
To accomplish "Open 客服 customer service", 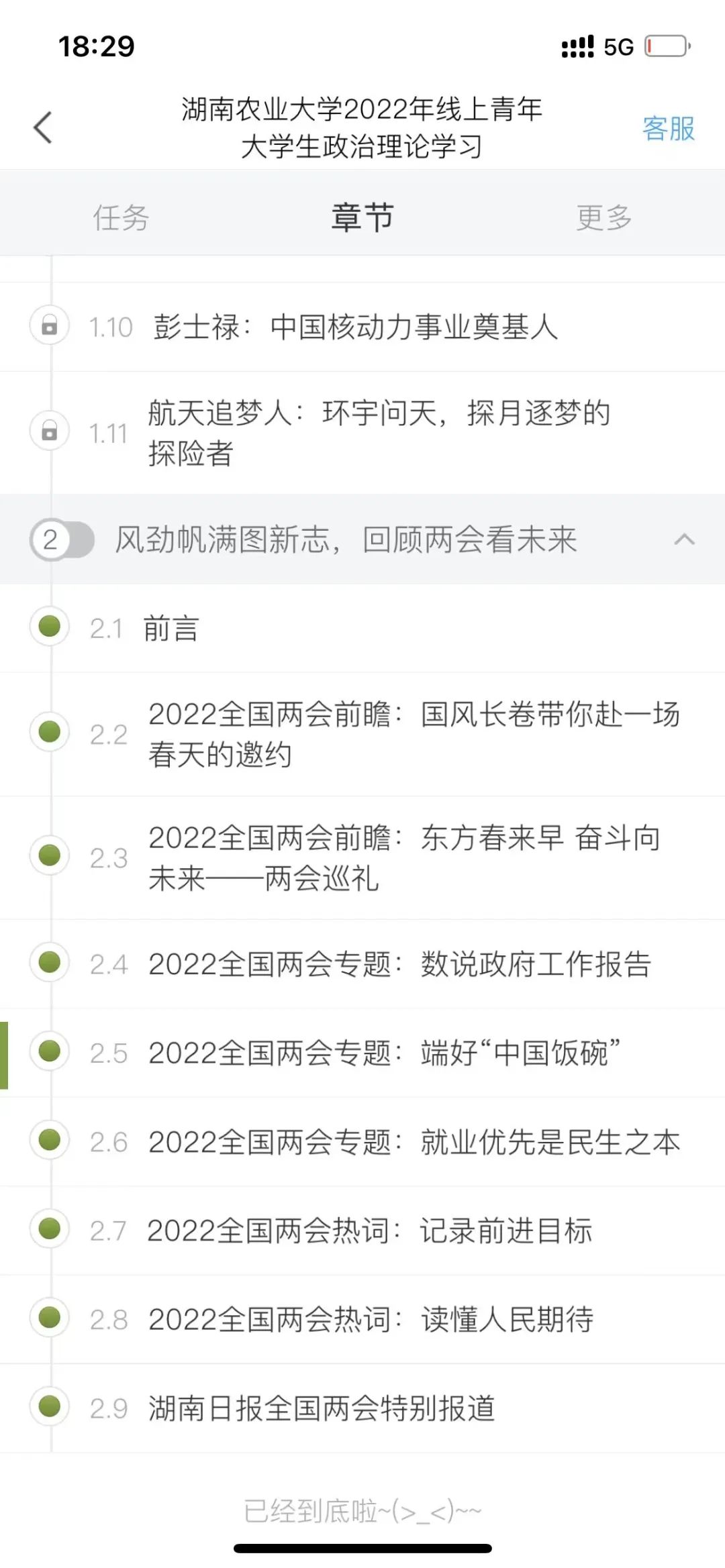I will [x=668, y=129].
